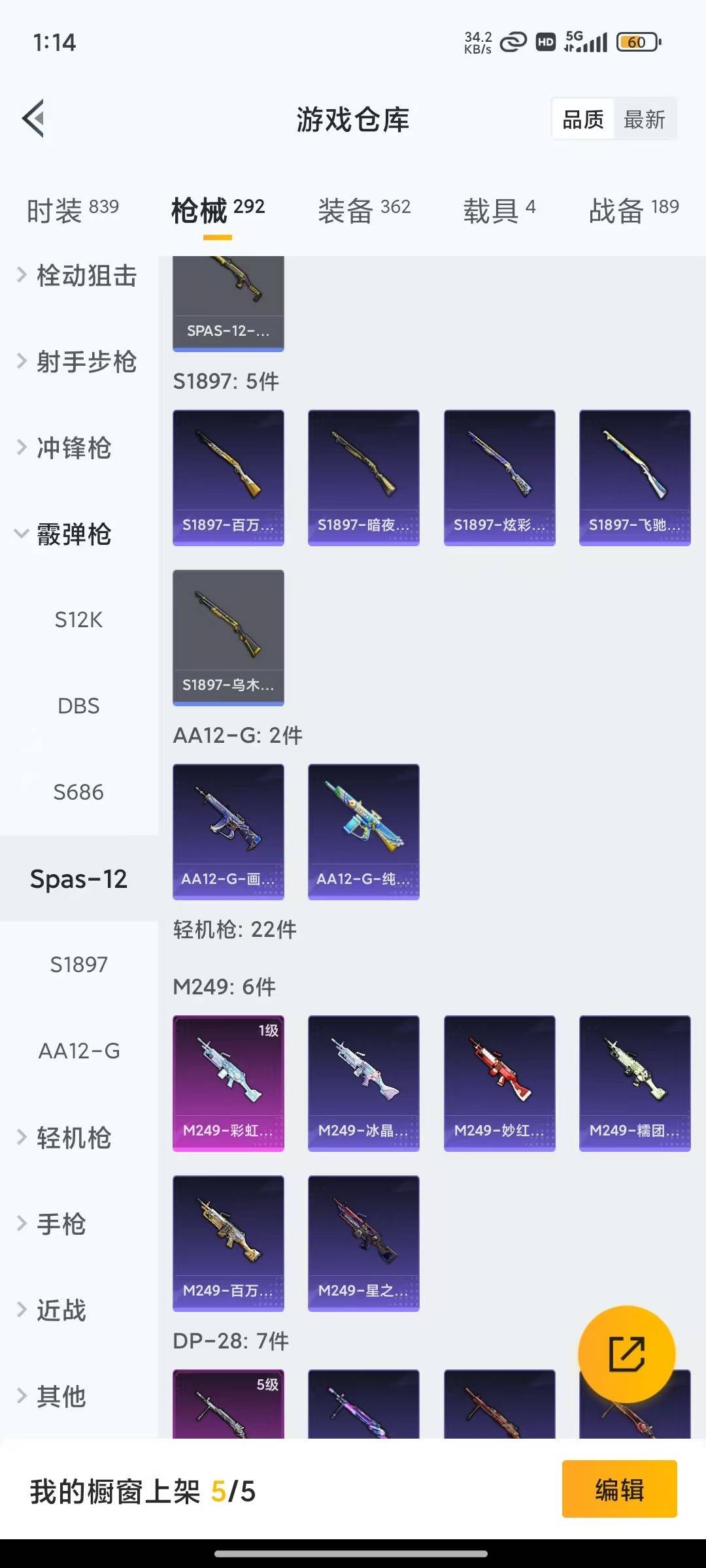This screenshot has width=706, height=1568.
Task: Tap the S1897-乌木 shotgun thumbnail
Action: (228, 638)
